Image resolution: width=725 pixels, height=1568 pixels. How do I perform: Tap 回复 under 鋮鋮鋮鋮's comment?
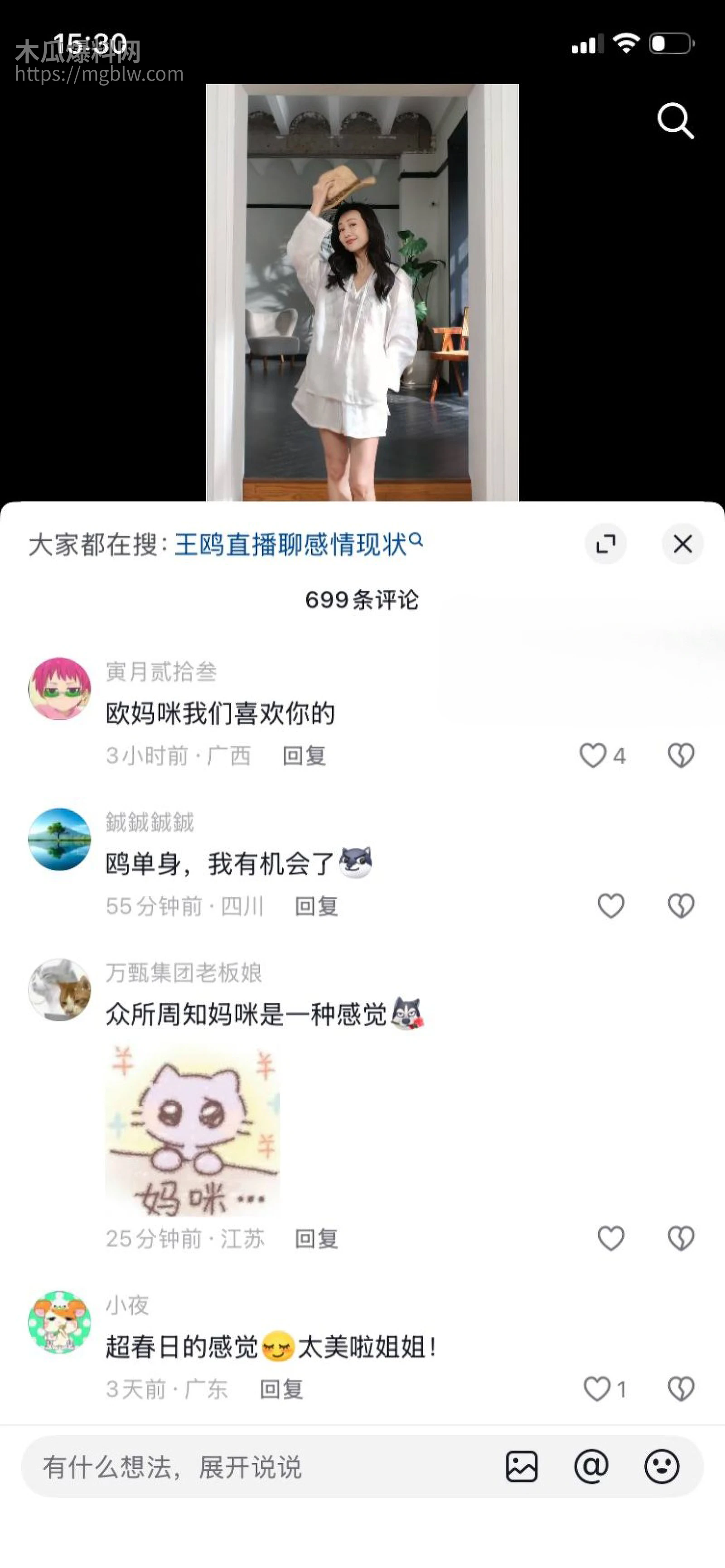[x=317, y=906]
